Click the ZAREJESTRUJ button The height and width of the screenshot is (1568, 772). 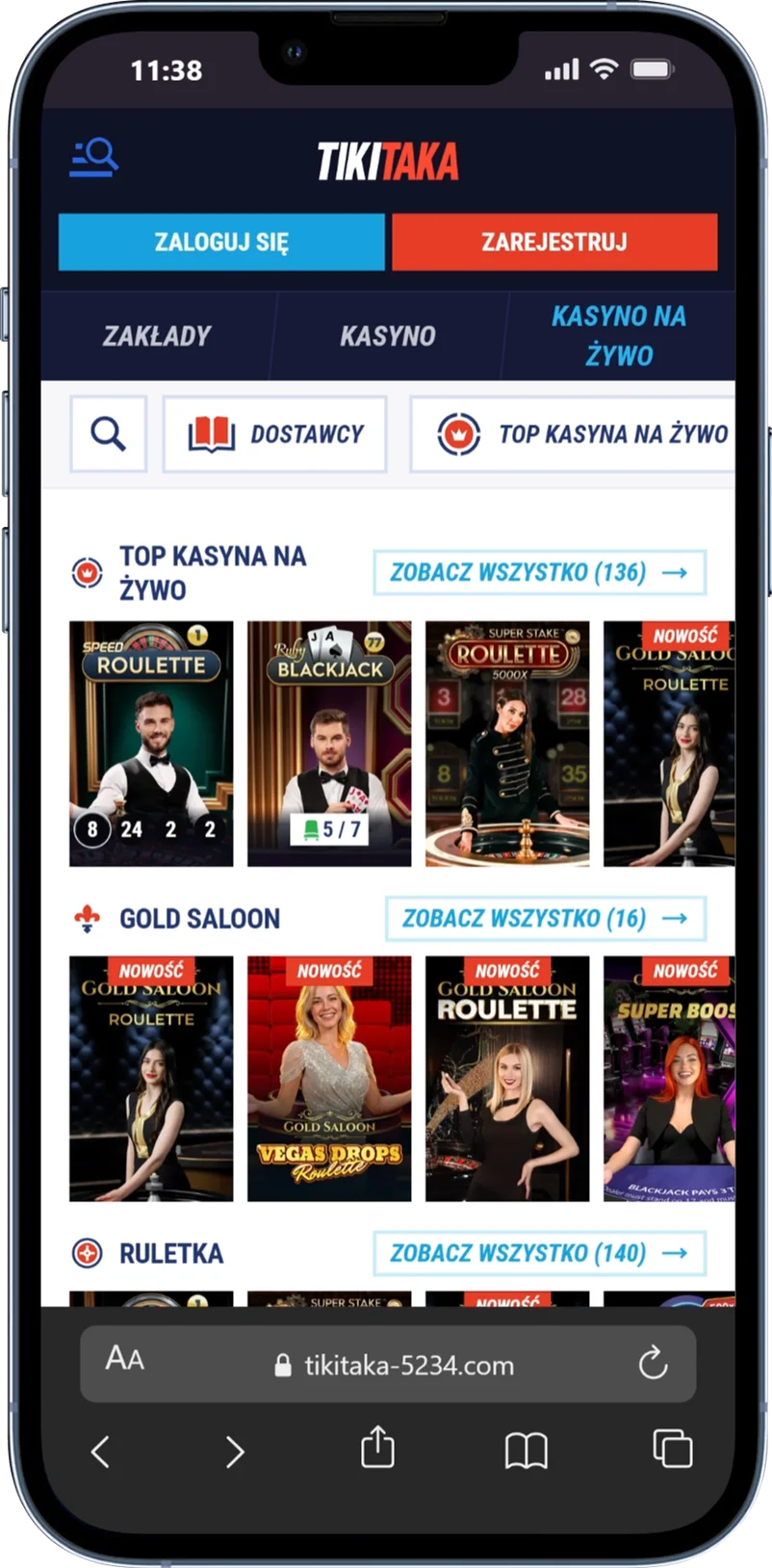tap(553, 243)
